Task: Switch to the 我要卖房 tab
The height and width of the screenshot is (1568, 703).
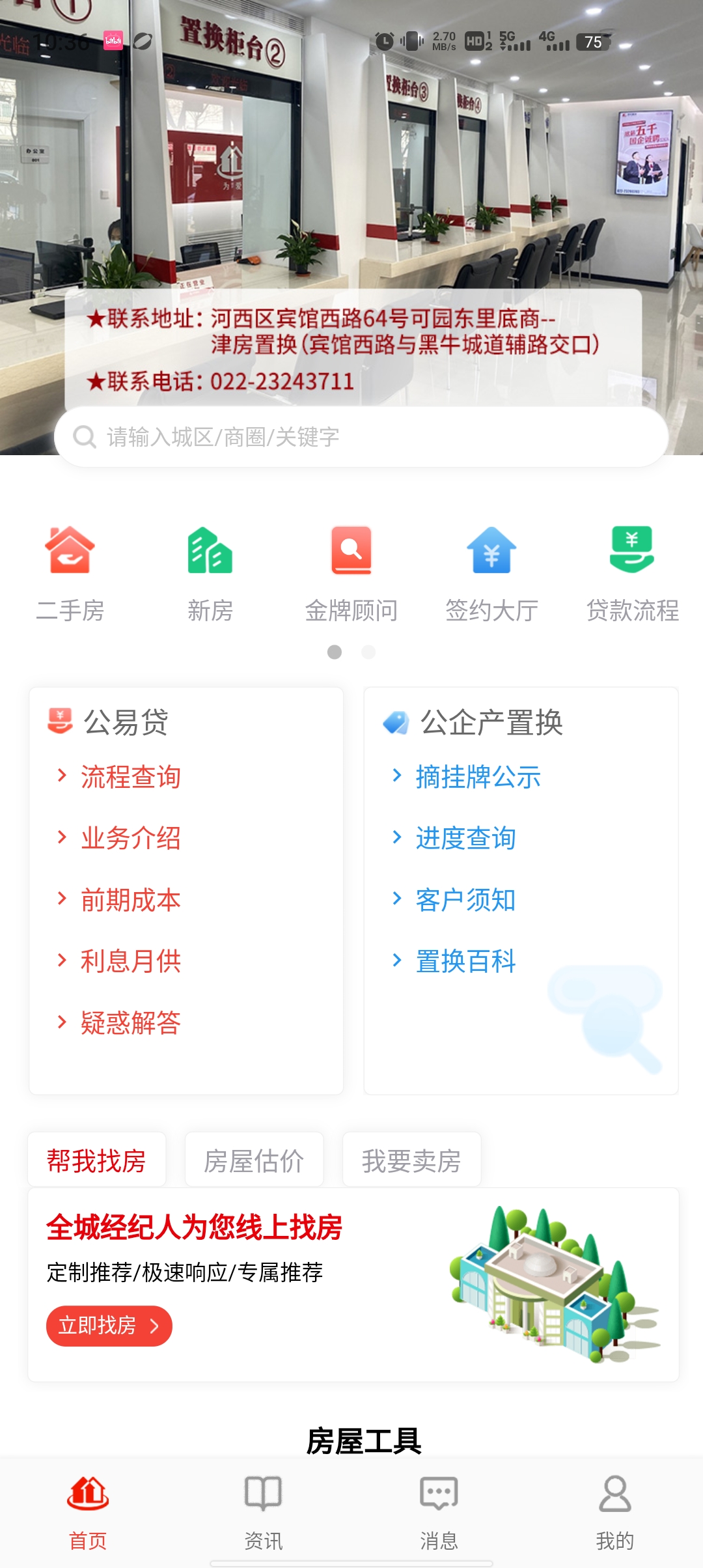Action: pos(411,1158)
